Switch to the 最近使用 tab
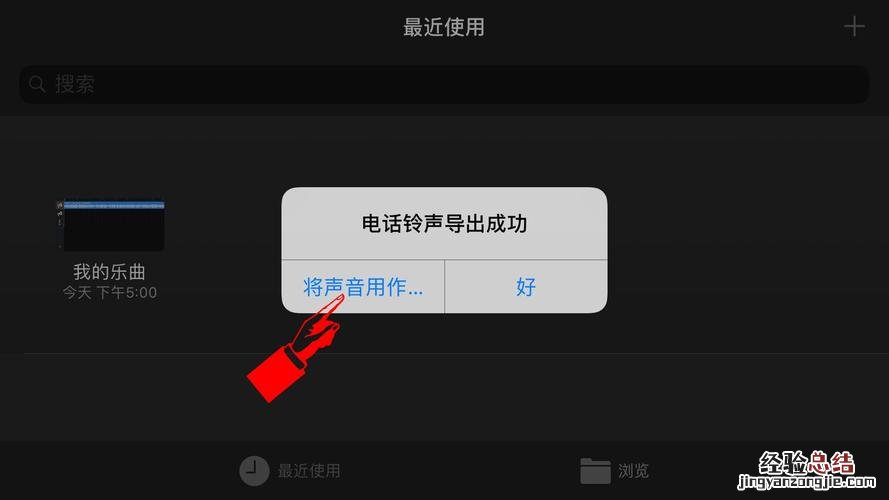 click(x=291, y=470)
